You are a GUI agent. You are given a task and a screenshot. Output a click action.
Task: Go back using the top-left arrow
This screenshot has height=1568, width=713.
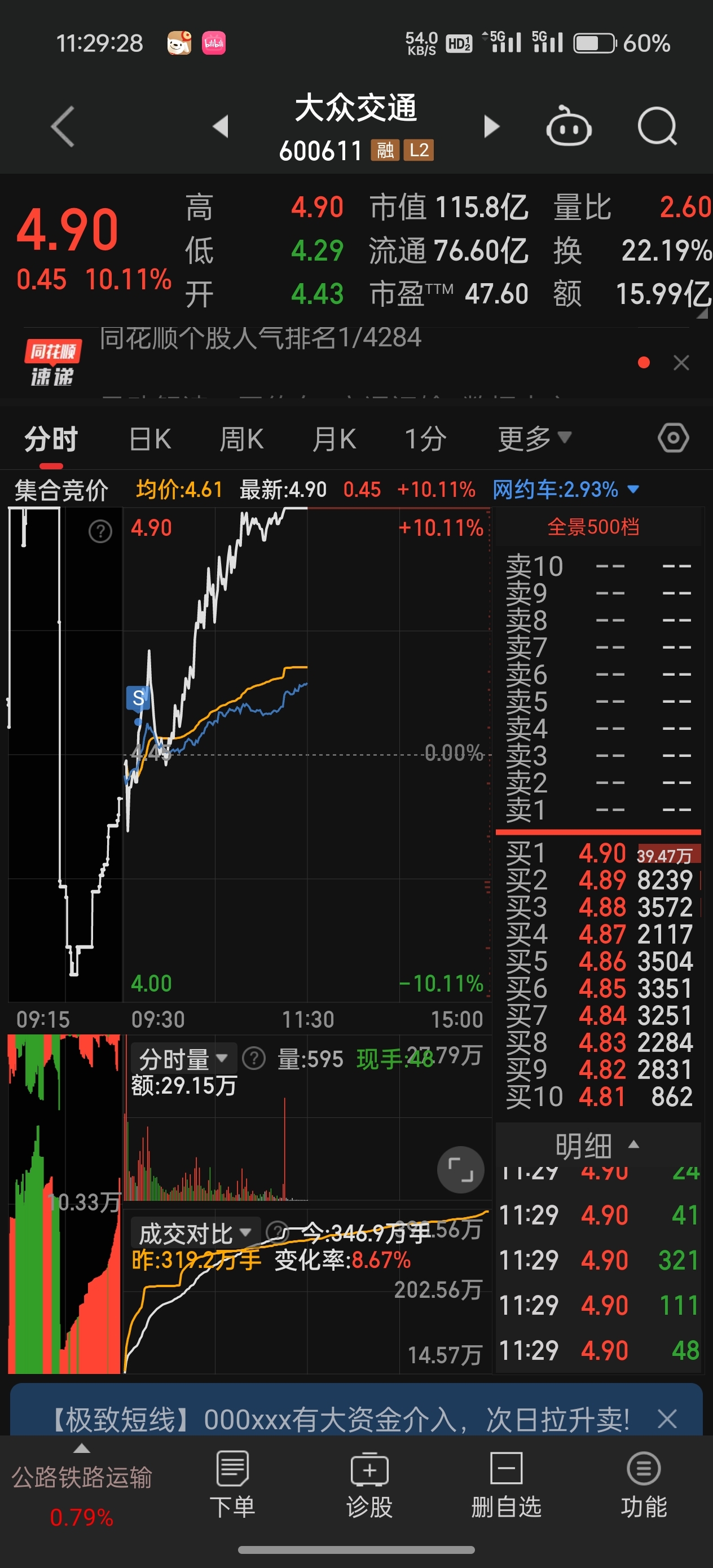click(x=63, y=126)
